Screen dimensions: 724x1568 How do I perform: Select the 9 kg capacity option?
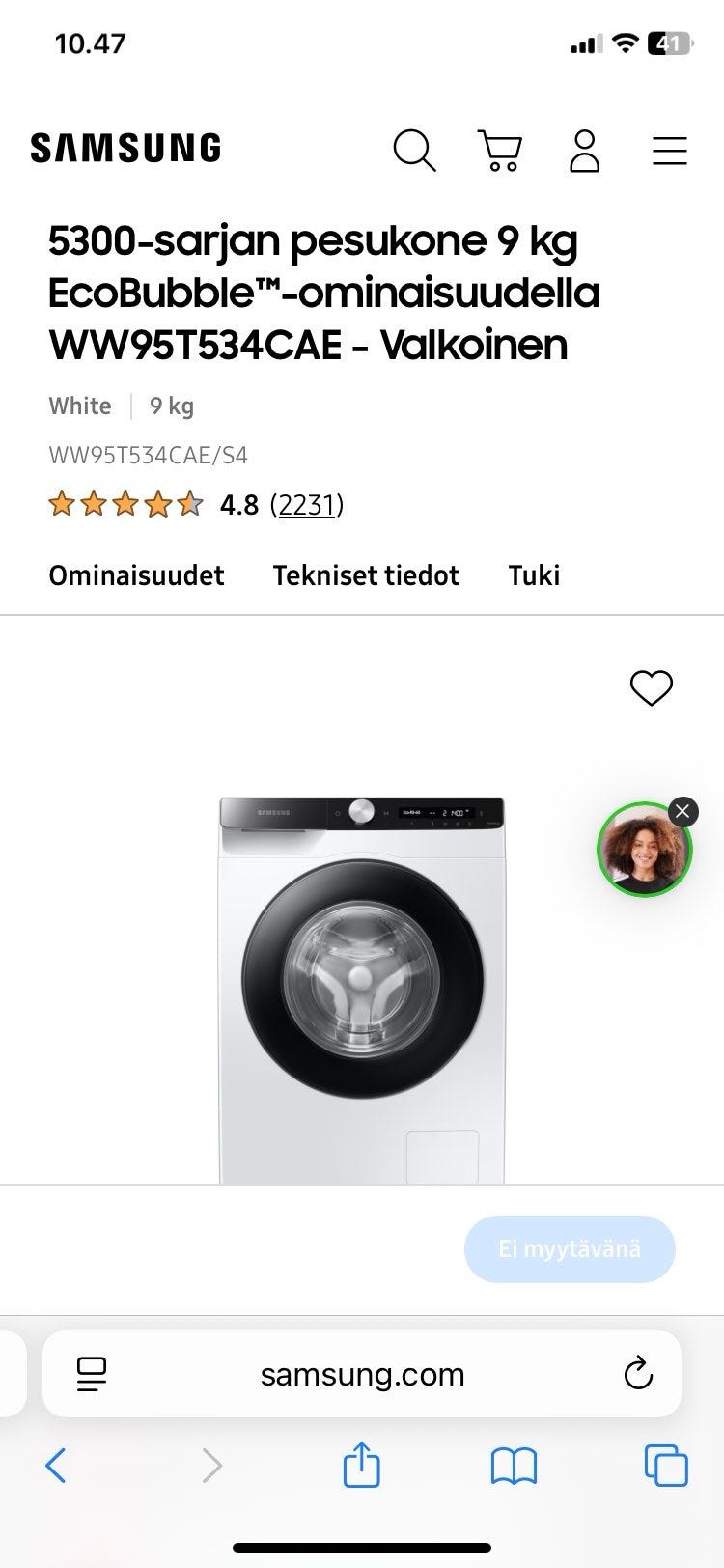point(170,406)
